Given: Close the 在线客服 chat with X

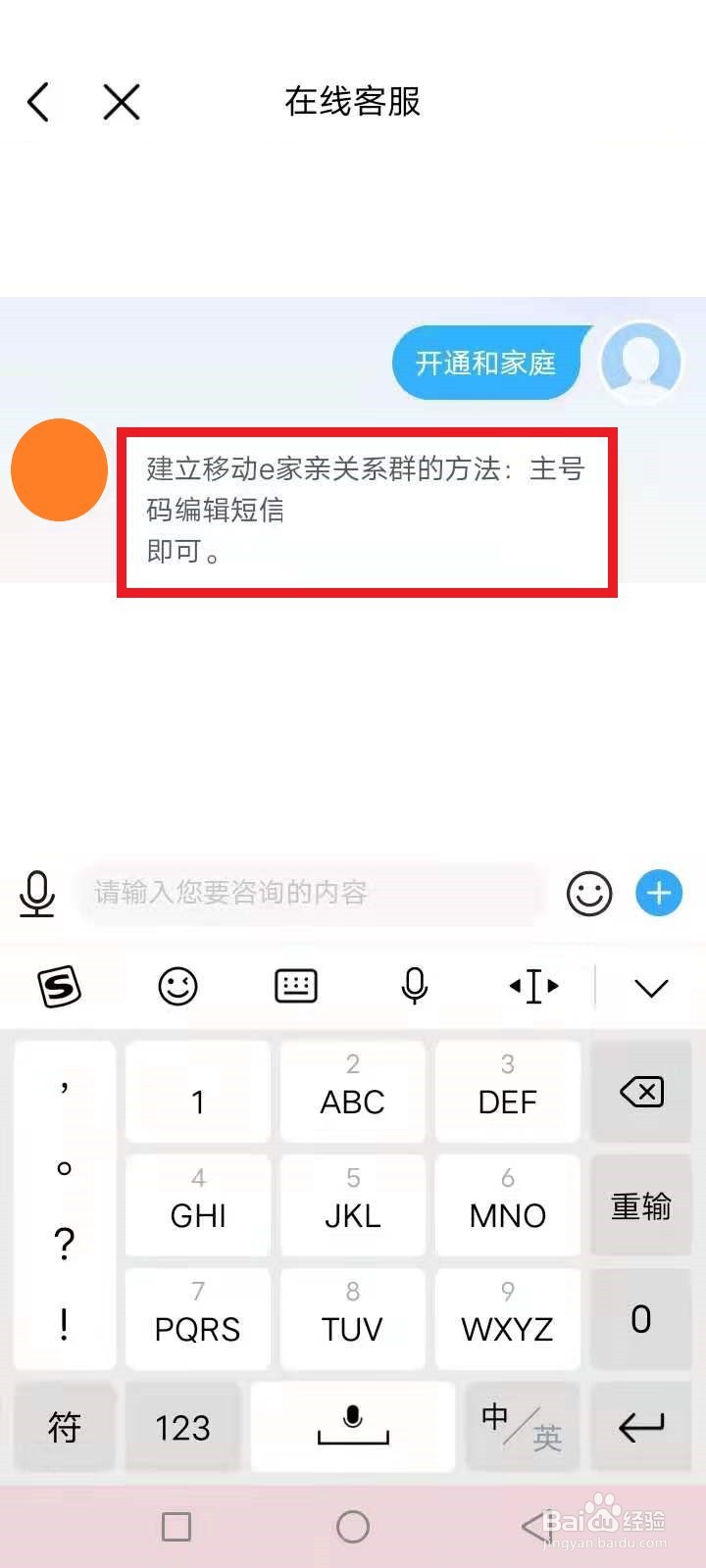Looking at the screenshot, I should (121, 101).
